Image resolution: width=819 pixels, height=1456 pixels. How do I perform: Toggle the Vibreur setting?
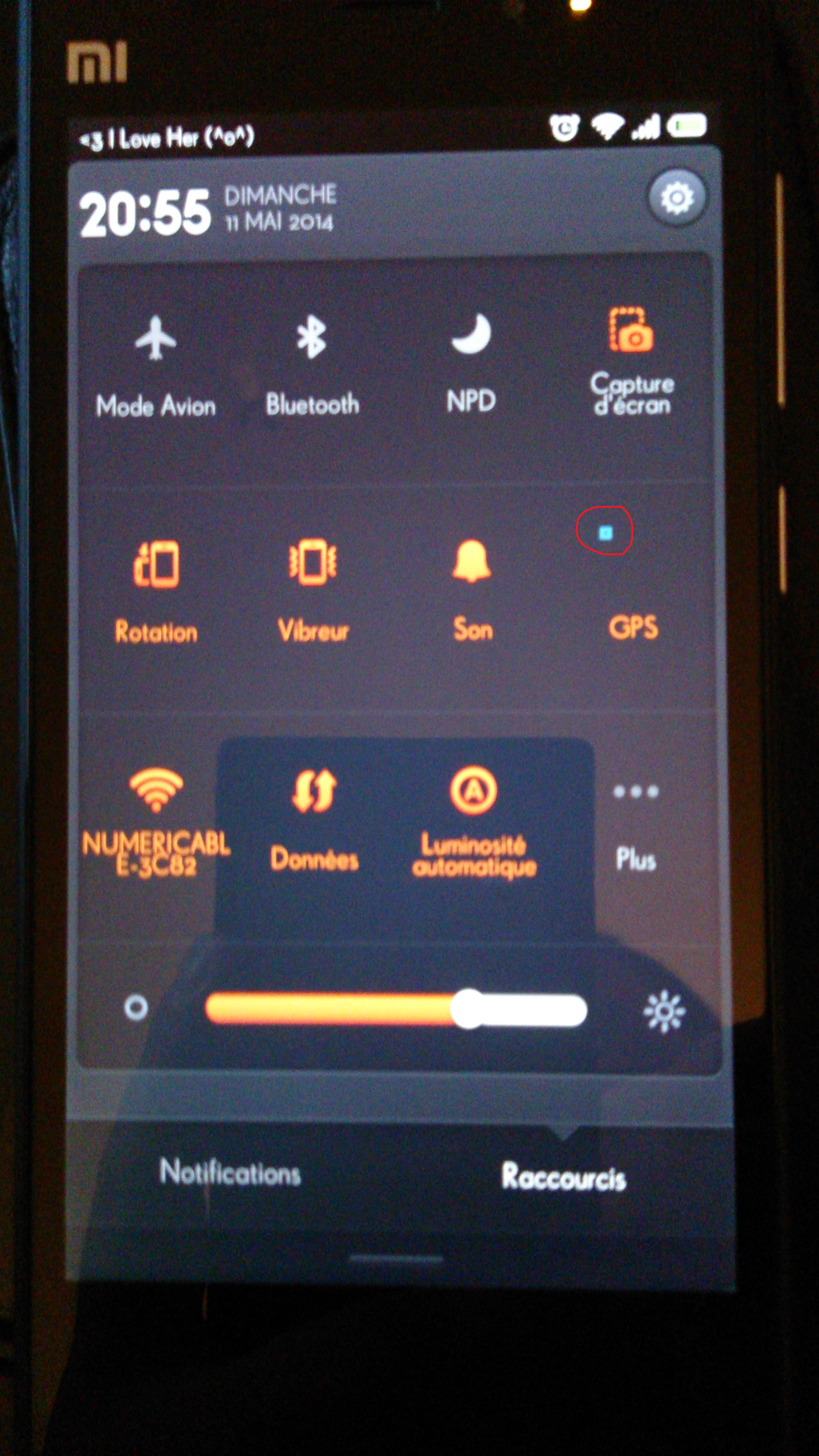tap(313, 588)
